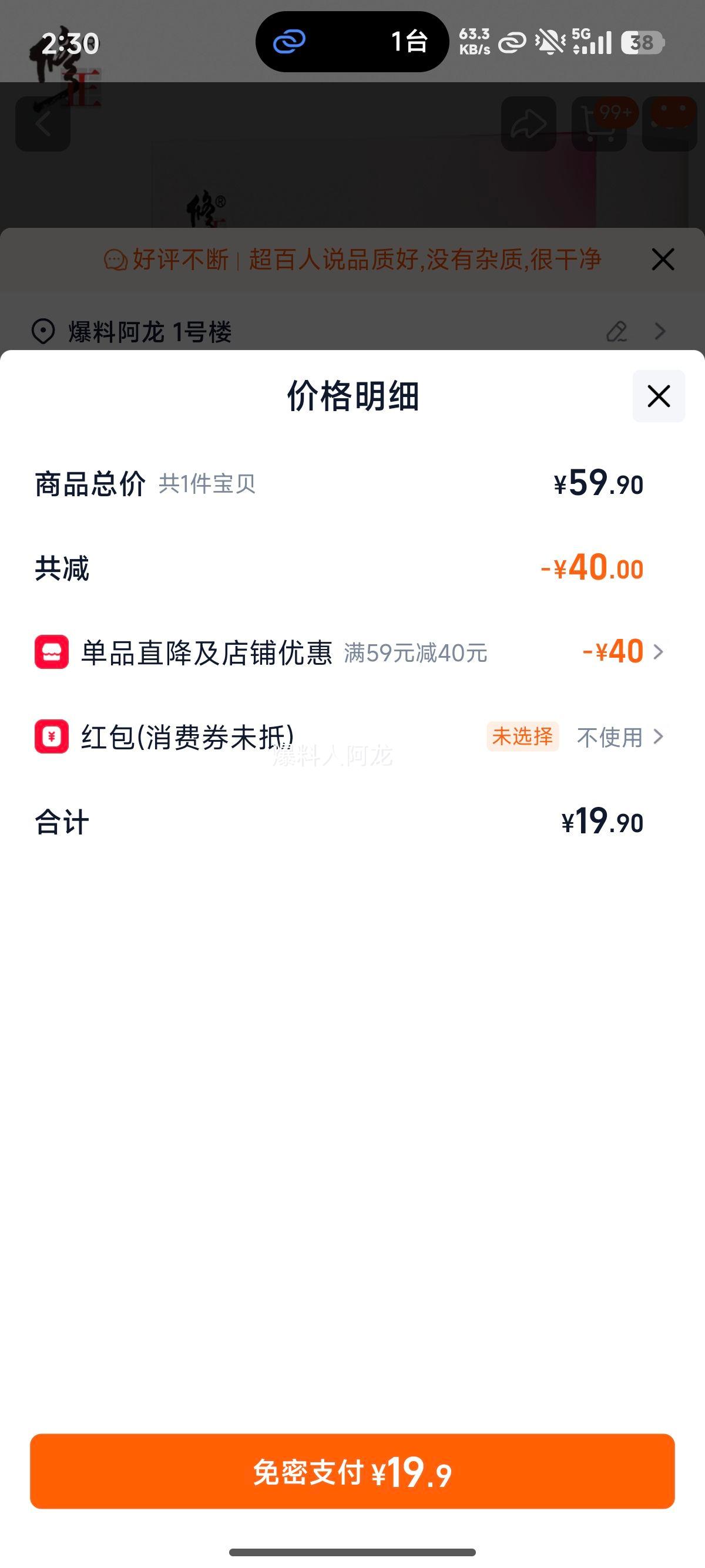Click the 未选择 tag on the red packet row
This screenshot has width=705, height=1568.
[x=522, y=738]
